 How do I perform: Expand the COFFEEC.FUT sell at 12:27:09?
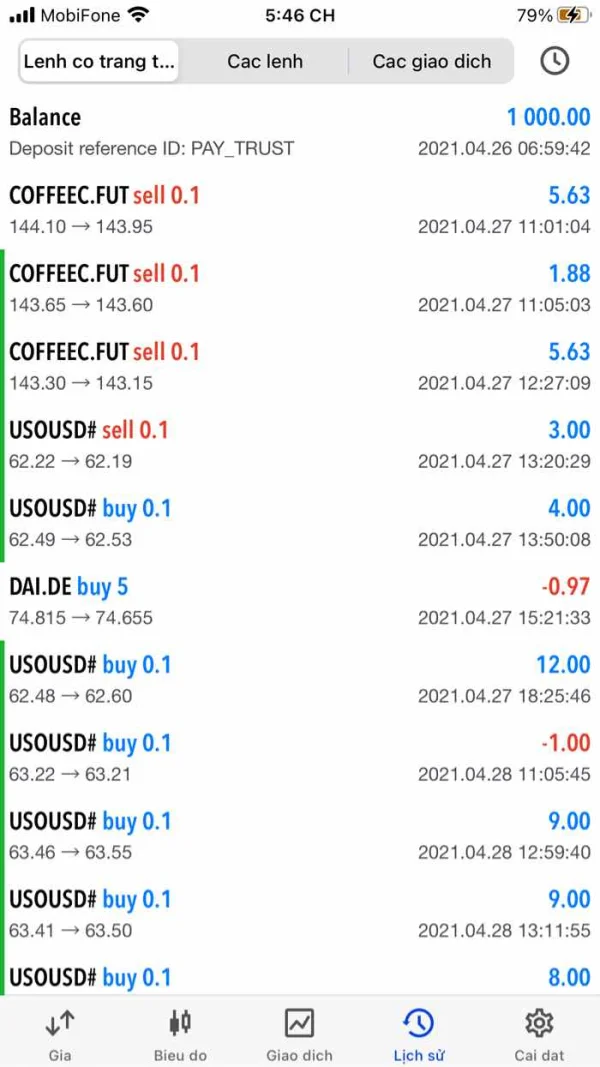tap(300, 366)
